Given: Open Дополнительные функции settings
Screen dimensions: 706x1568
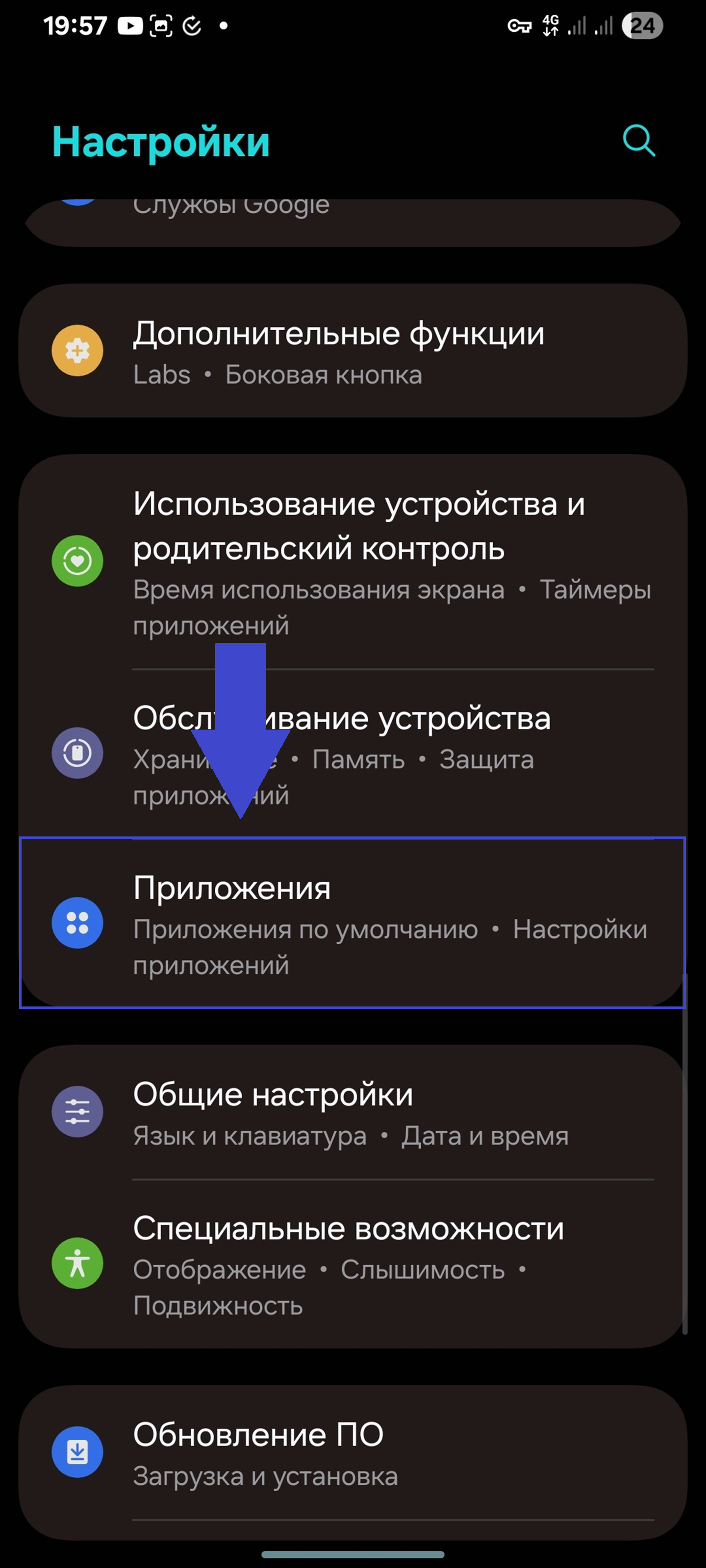Looking at the screenshot, I should click(x=352, y=351).
